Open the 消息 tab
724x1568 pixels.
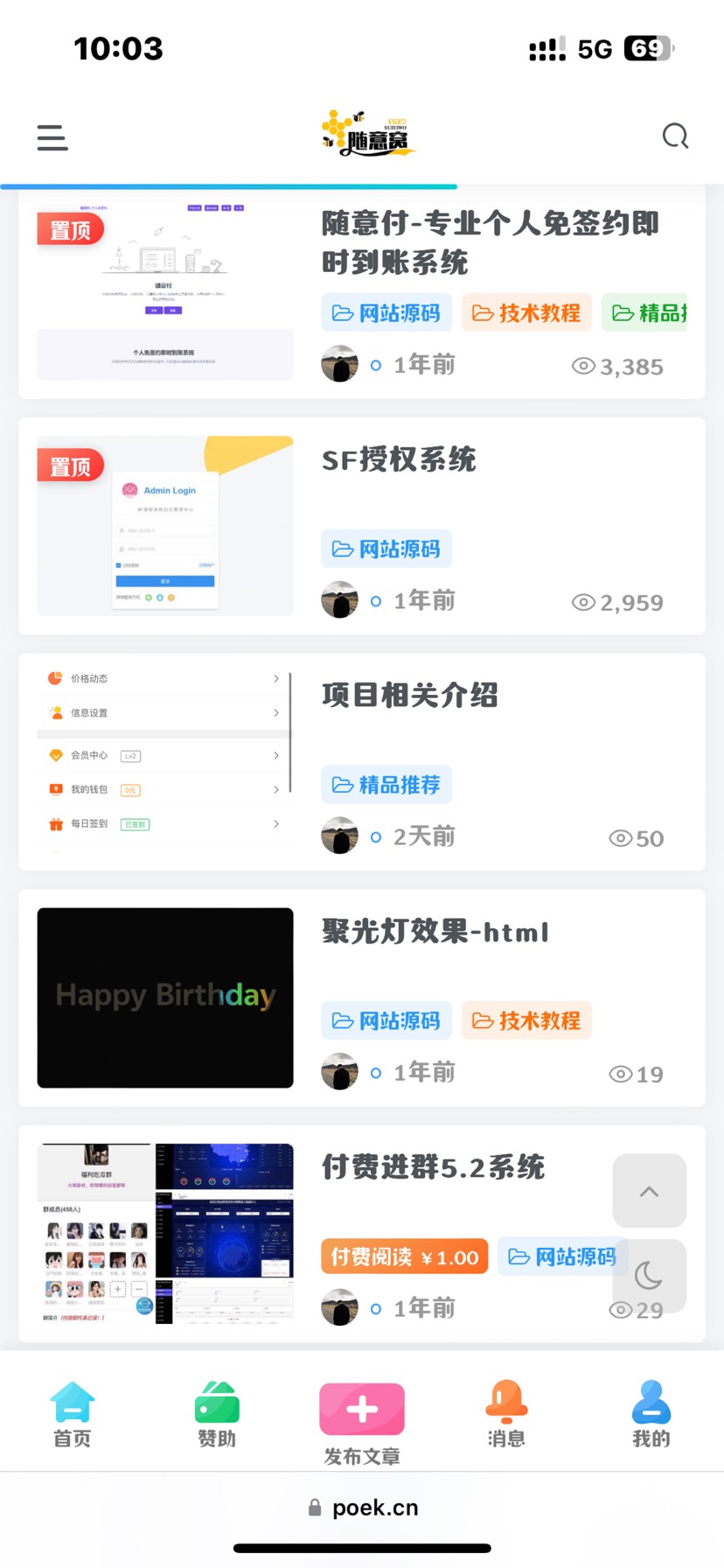pos(506,1414)
